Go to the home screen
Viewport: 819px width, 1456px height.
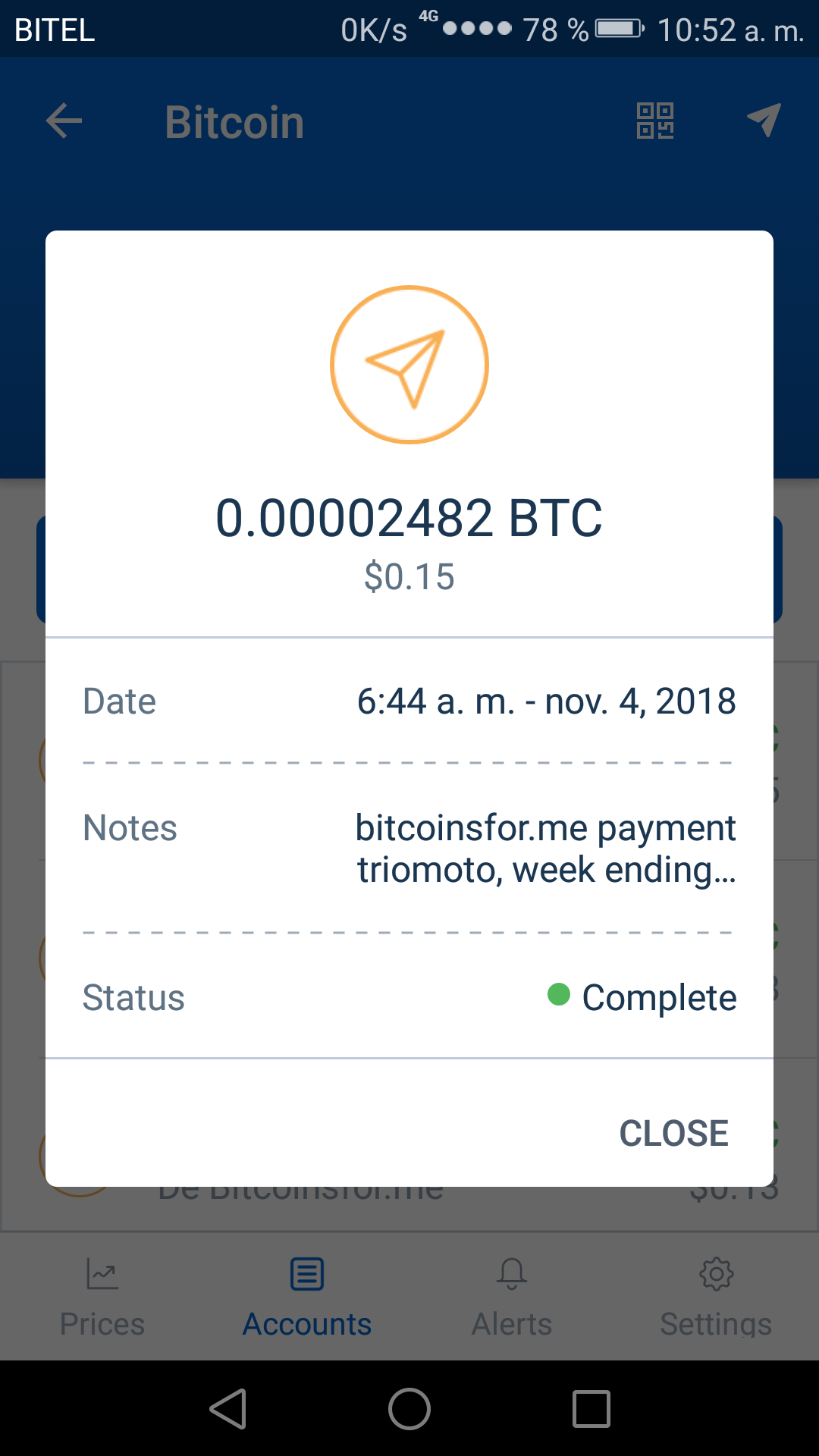(409, 1409)
